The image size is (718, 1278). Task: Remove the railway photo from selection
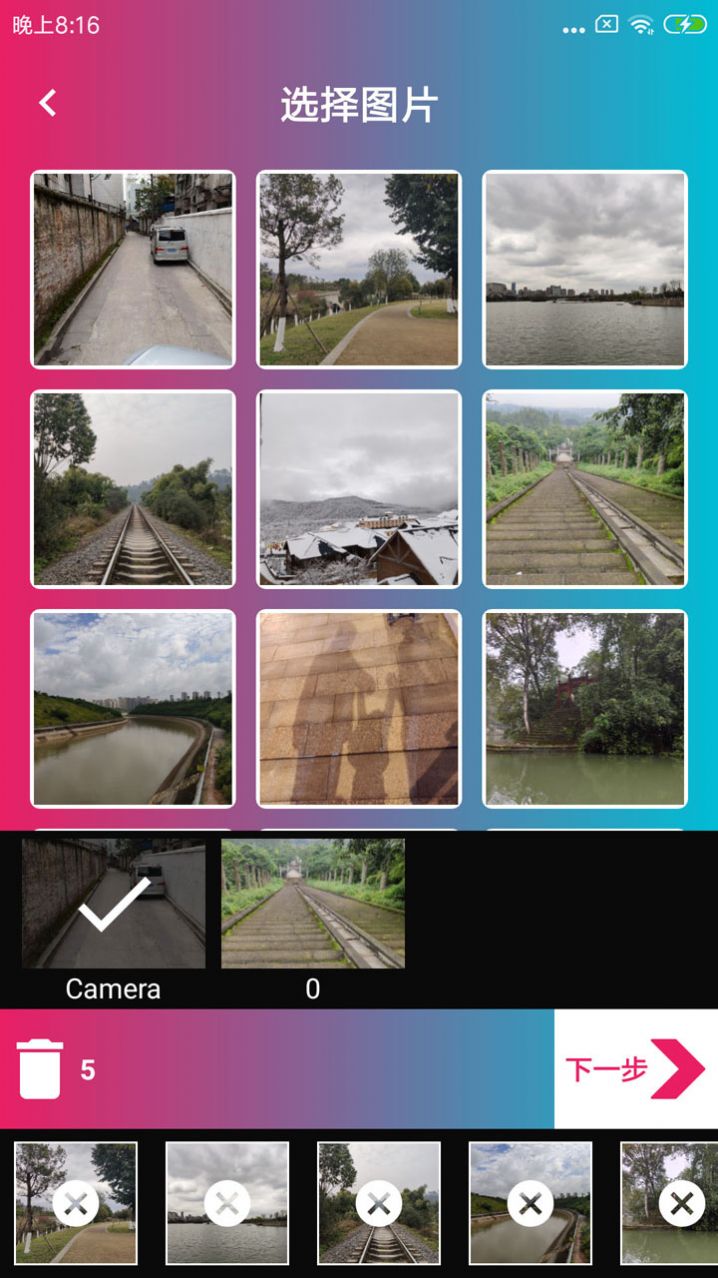(x=379, y=1204)
